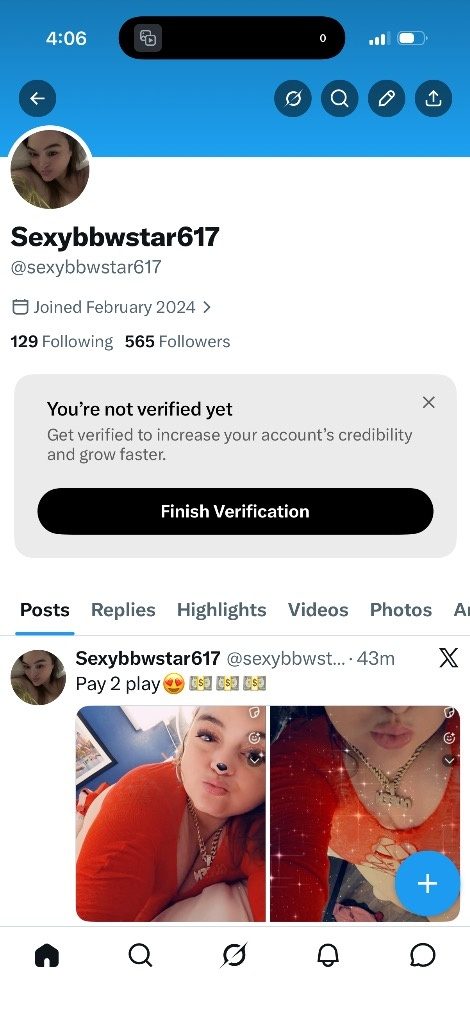The width and height of the screenshot is (470, 1024).
Task: Share the profile via upload icon
Action: click(x=433, y=99)
